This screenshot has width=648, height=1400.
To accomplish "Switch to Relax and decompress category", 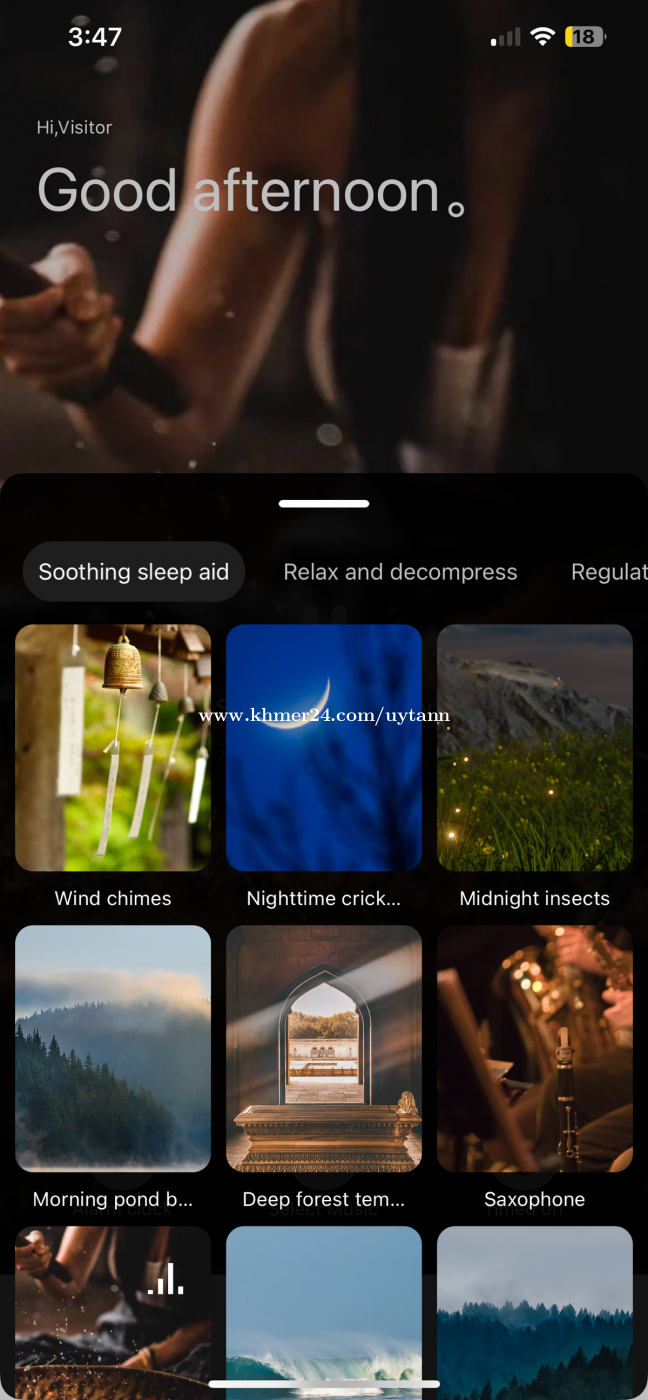I will pyautogui.click(x=400, y=572).
